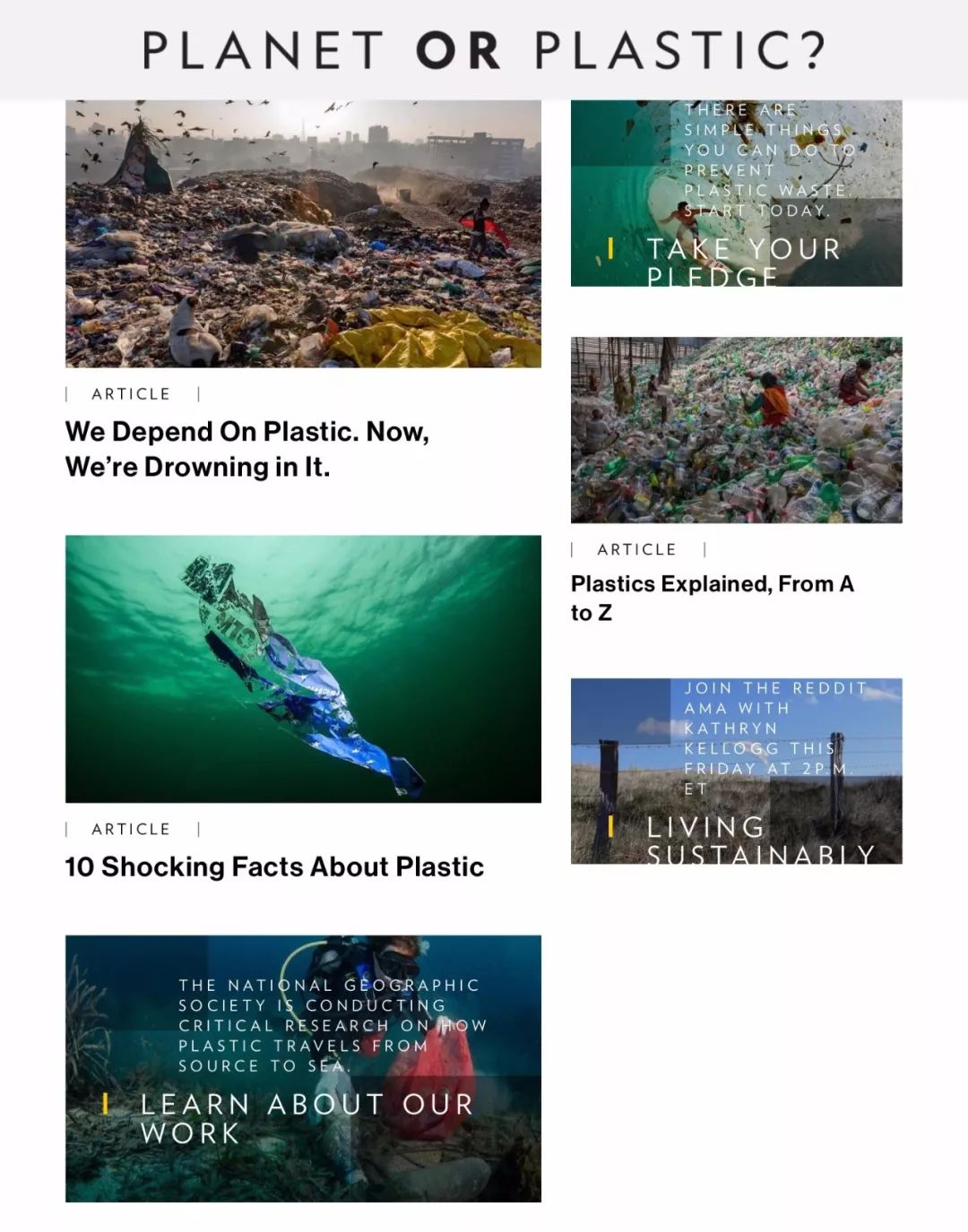Open article We Depend On Plastic

pyautogui.click(x=246, y=448)
